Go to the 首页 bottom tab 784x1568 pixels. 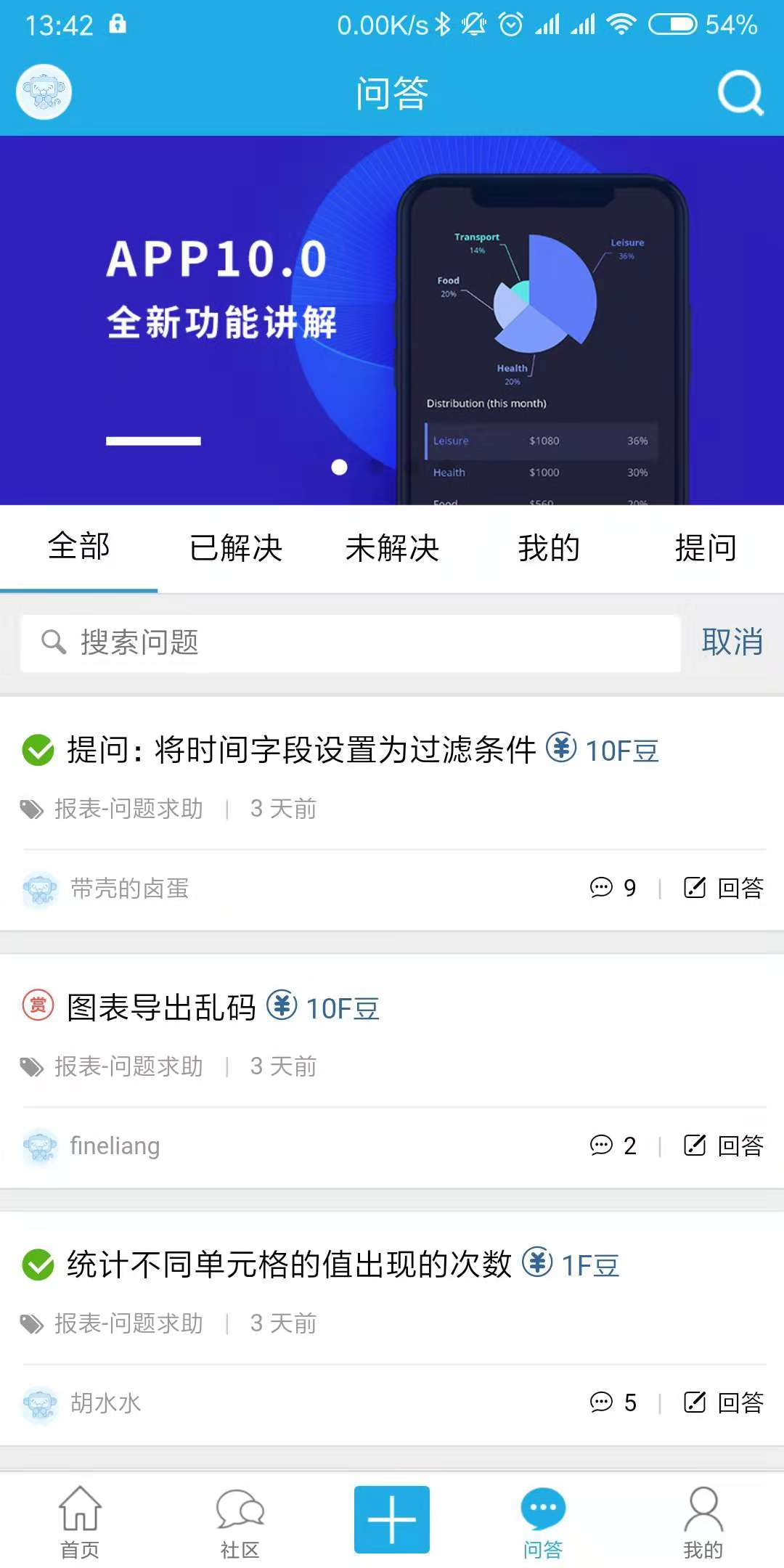click(80, 1522)
